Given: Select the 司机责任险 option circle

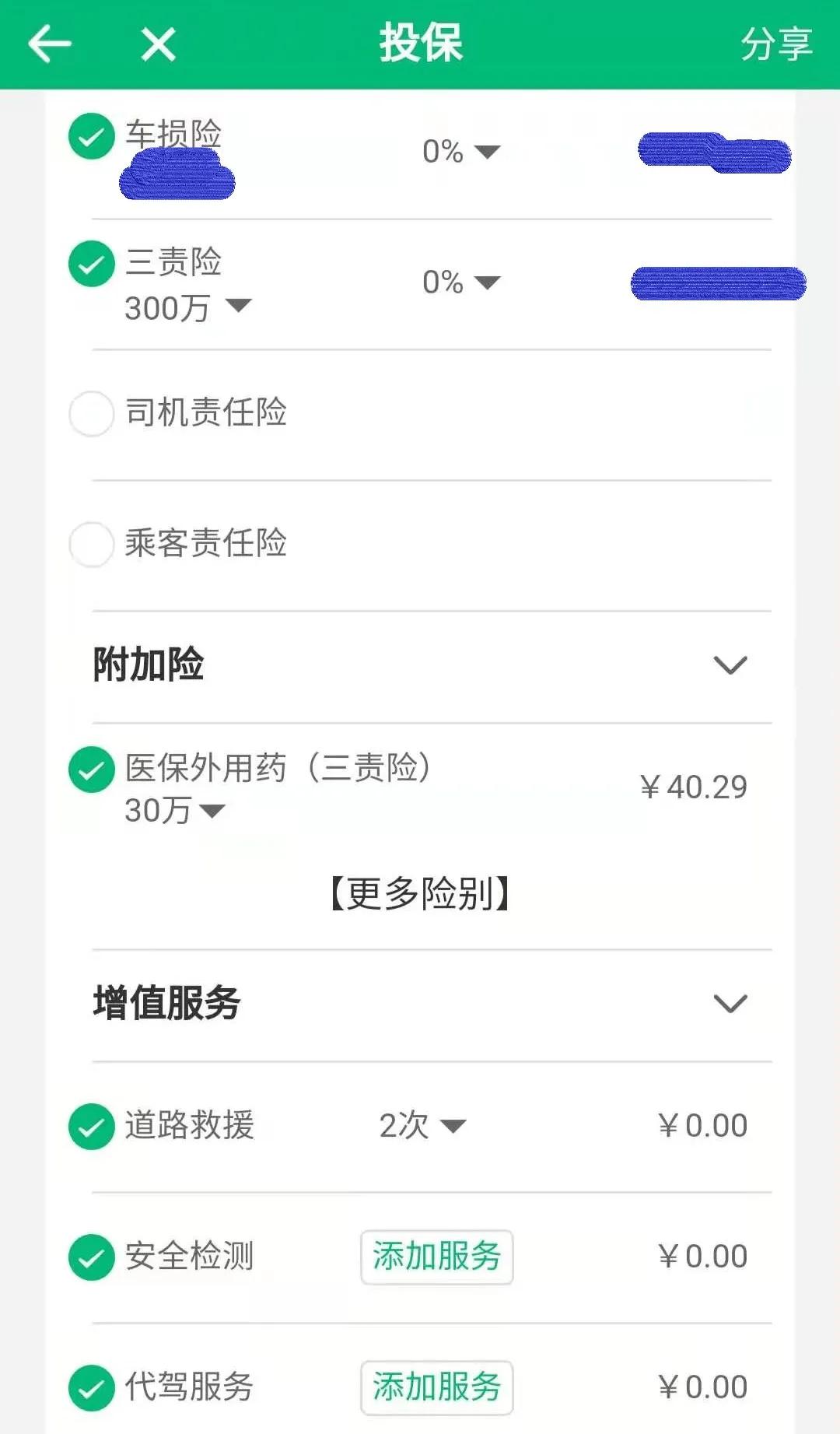Looking at the screenshot, I should 90,414.
